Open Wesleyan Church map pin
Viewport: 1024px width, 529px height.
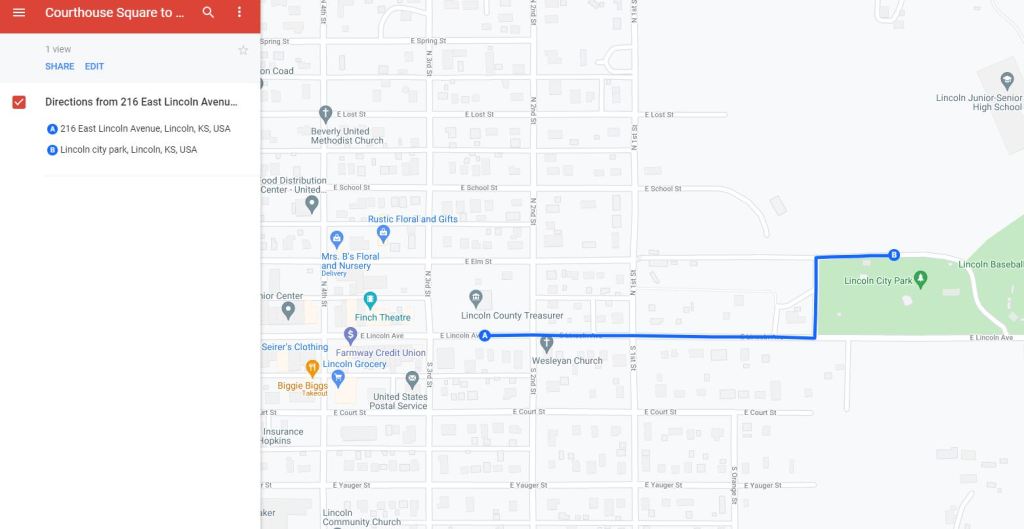coord(546,344)
